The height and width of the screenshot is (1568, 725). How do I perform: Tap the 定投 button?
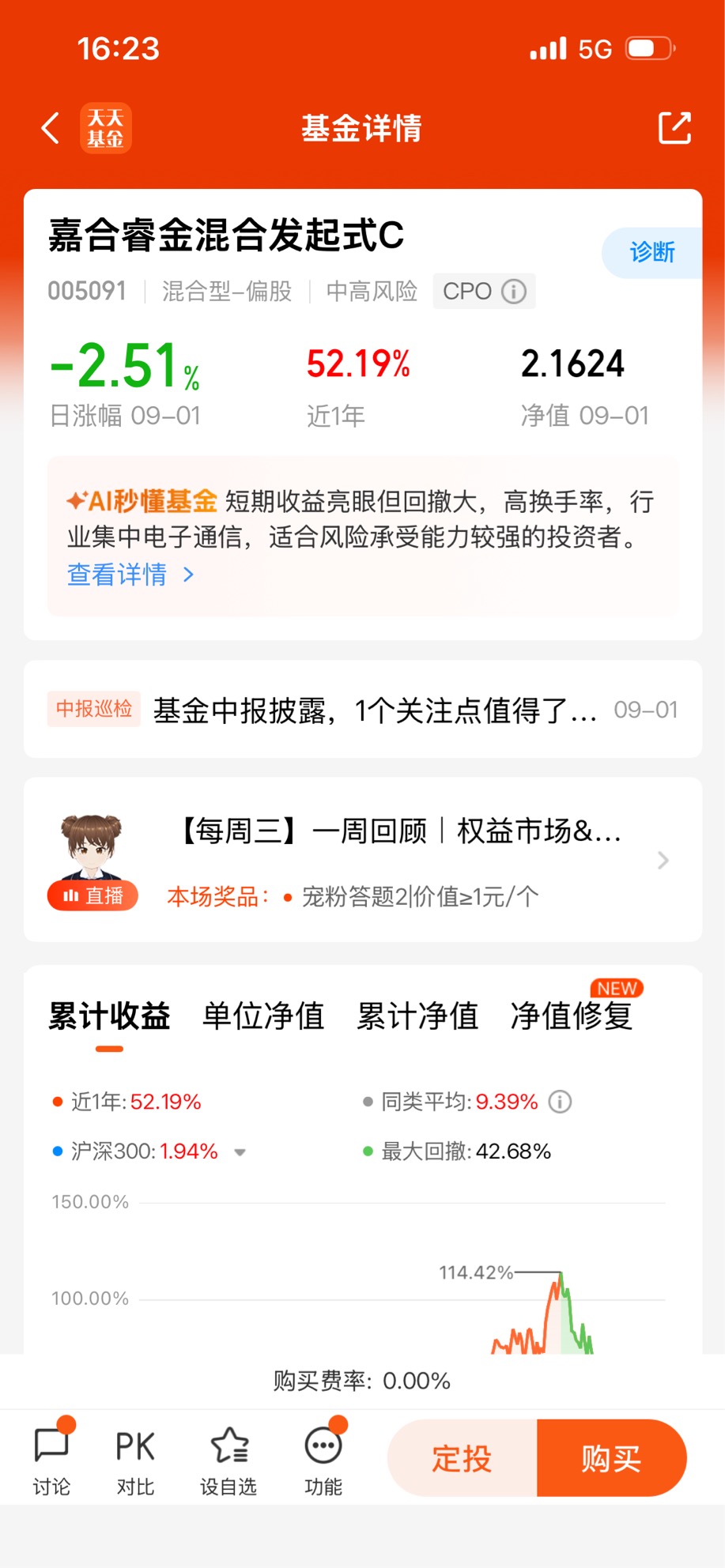[463, 1458]
